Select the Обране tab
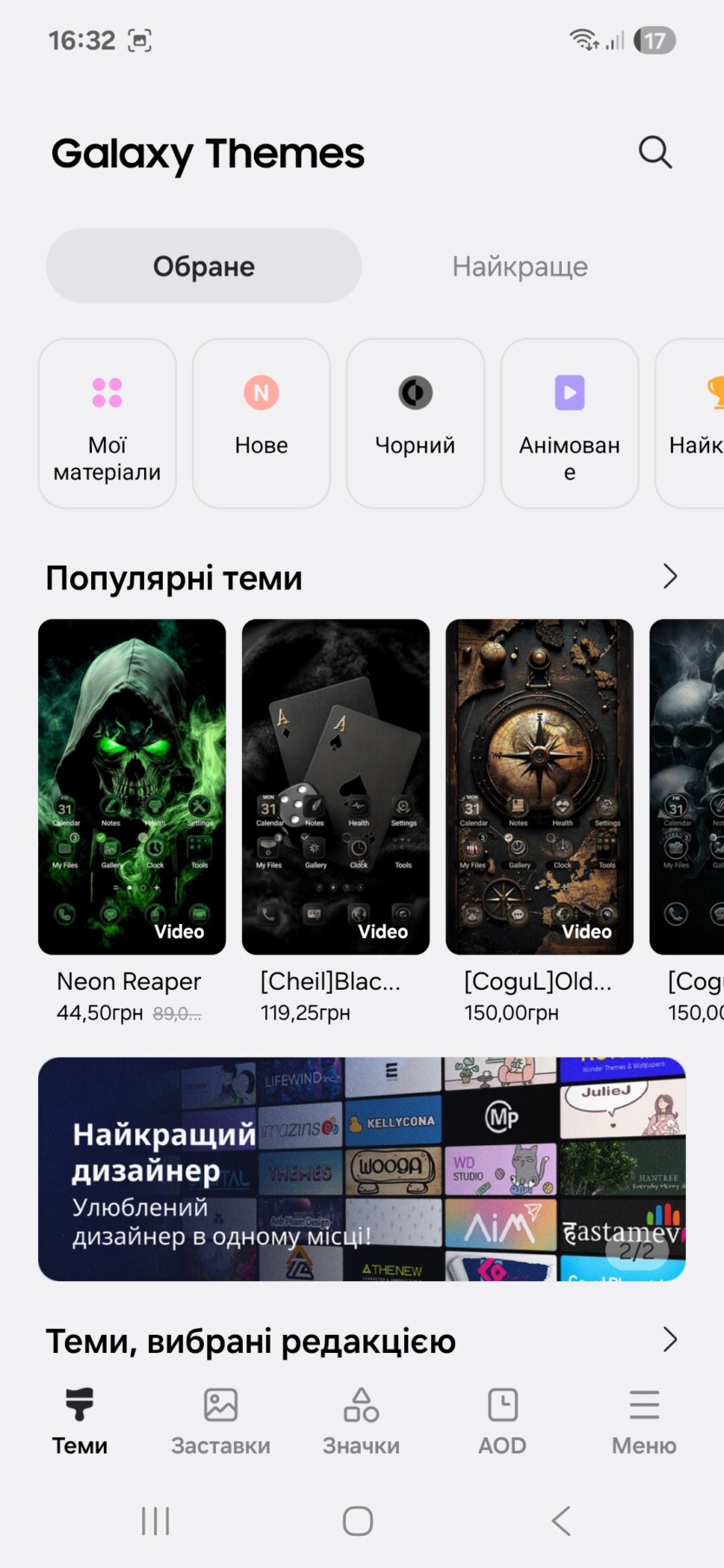Viewport: 724px width, 1568px height. 204,266
